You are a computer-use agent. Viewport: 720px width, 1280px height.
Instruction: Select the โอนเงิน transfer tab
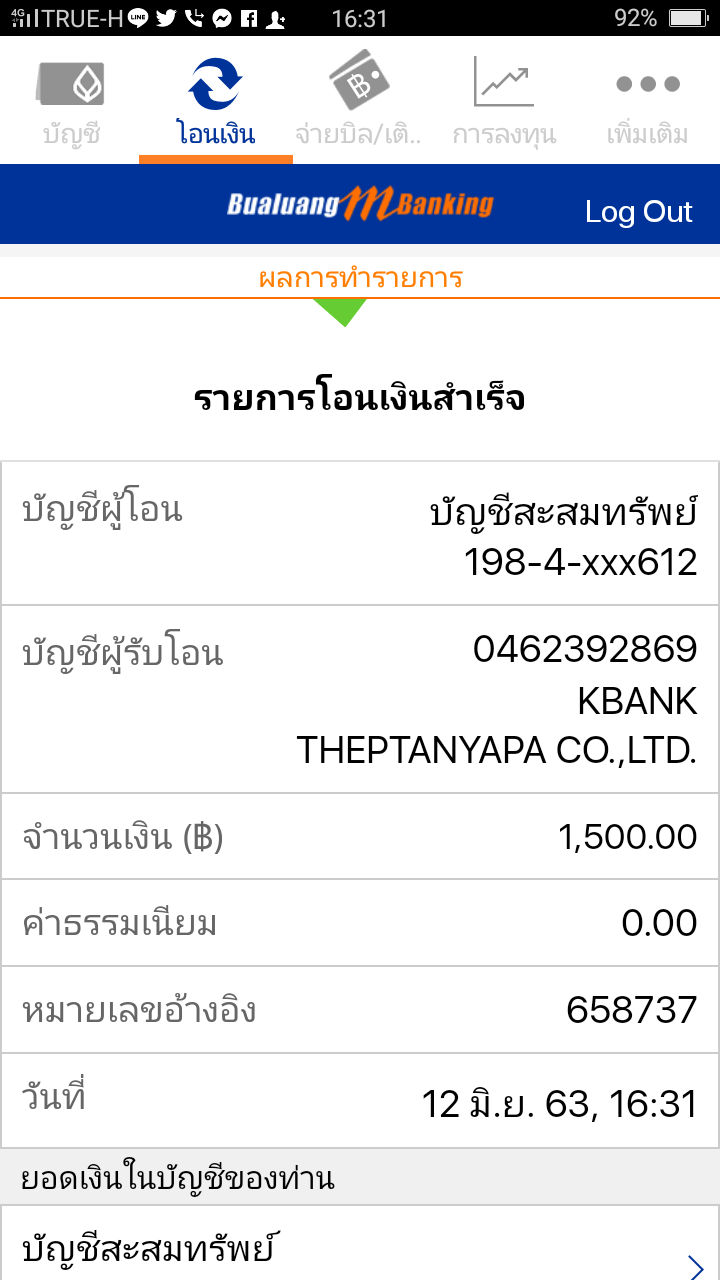pyautogui.click(x=216, y=100)
